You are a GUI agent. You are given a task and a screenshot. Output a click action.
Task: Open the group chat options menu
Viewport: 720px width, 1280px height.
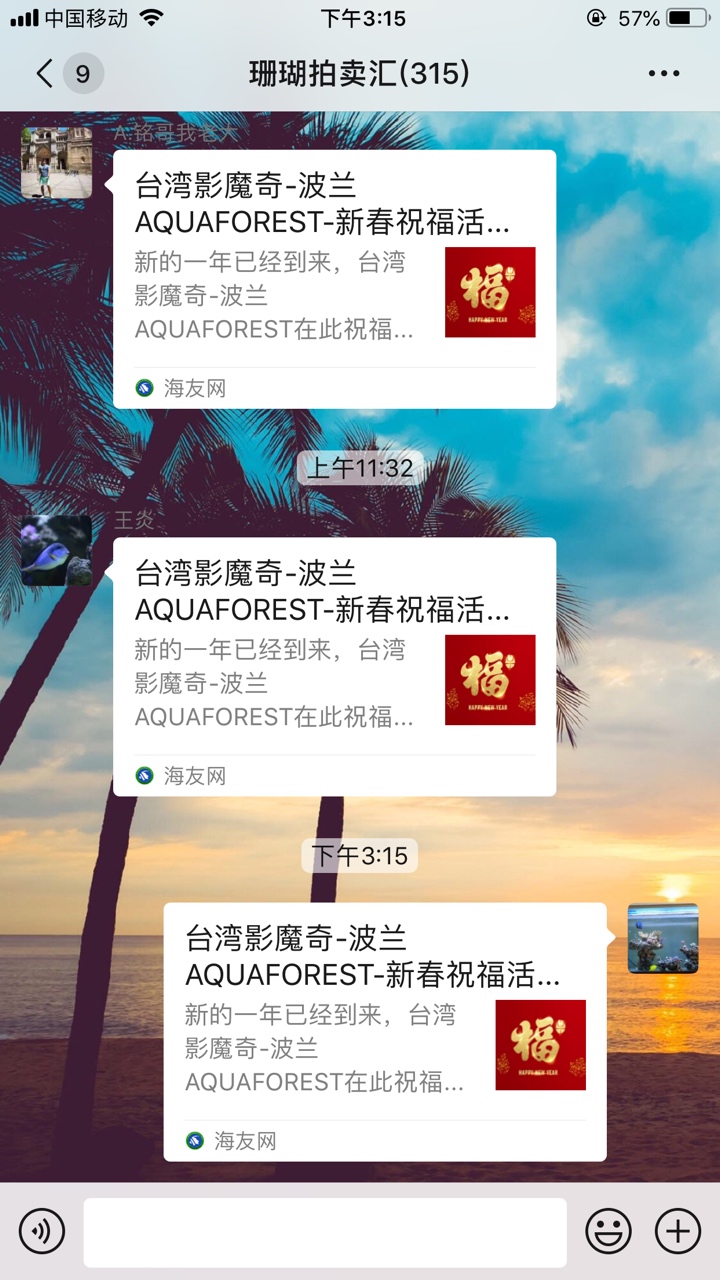664,73
